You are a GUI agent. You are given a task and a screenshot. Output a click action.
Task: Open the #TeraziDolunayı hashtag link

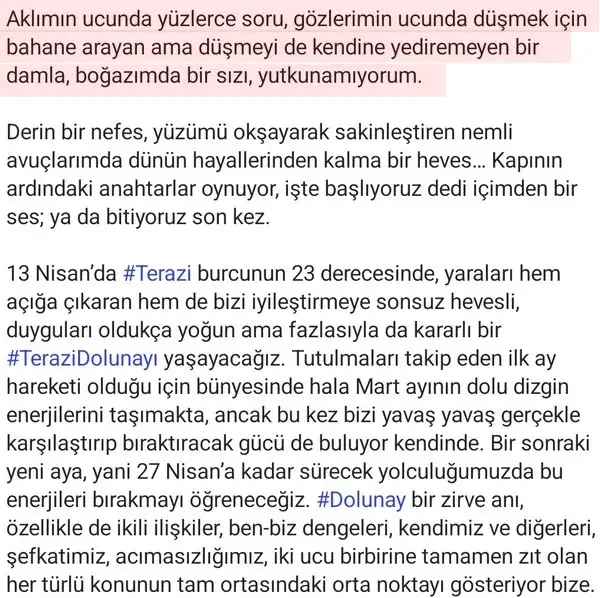[x=83, y=357]
